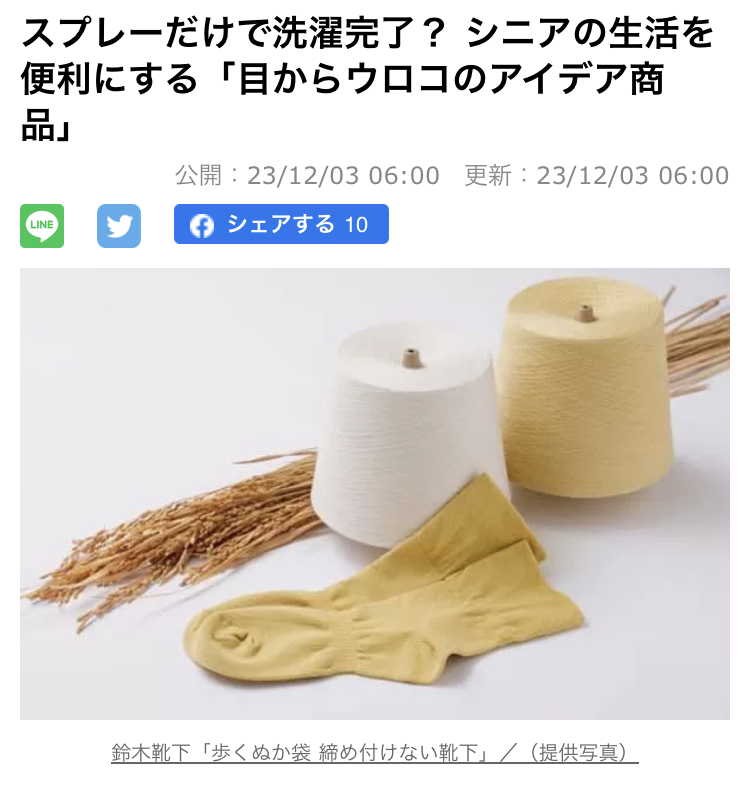The height and width of the screenshot is (788, 750).
Task: Tap the Facebook シェアする button
Action: [x=281, y=225]
